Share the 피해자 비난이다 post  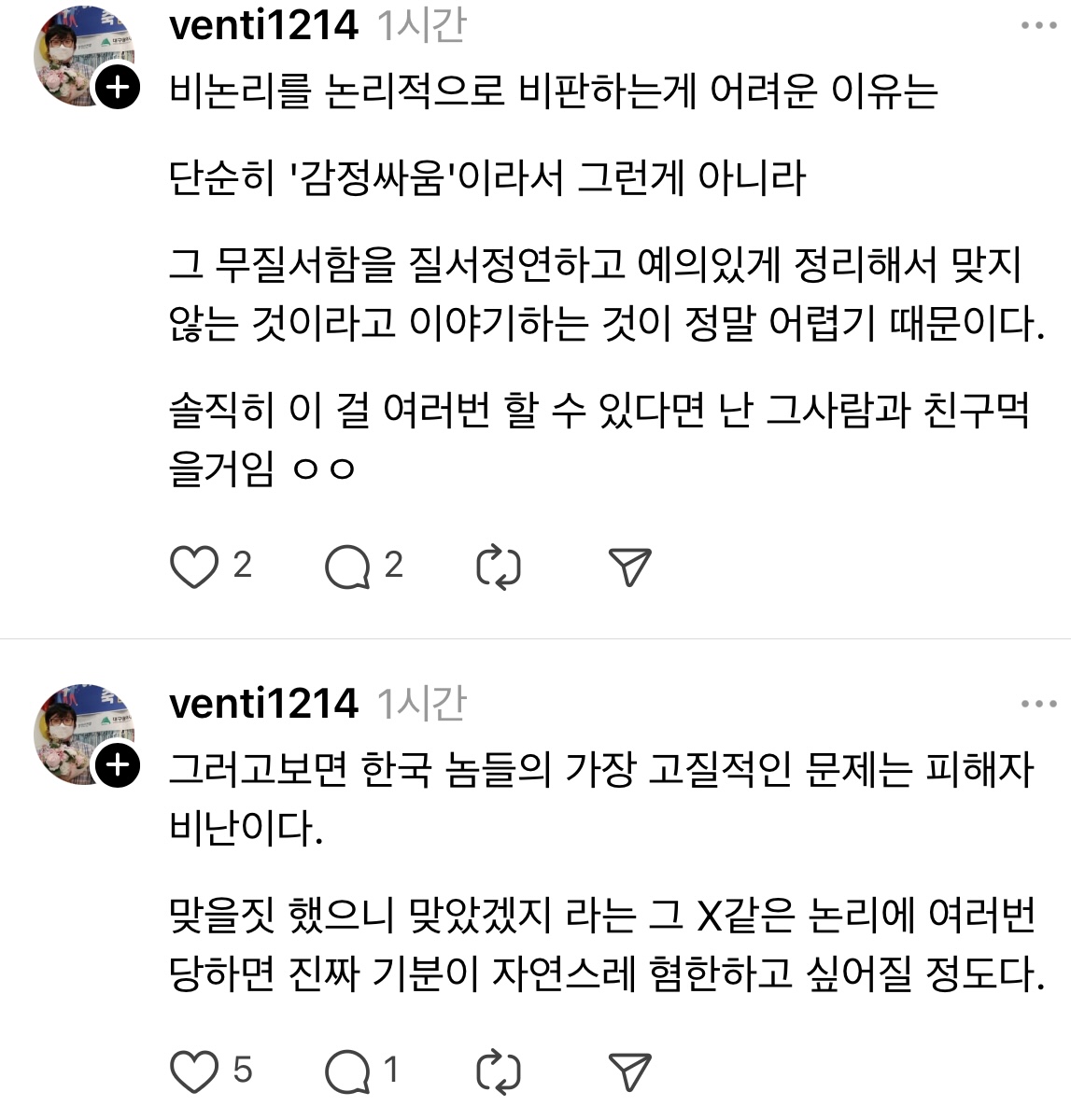pyautogui.click(x=628, y=1071)
